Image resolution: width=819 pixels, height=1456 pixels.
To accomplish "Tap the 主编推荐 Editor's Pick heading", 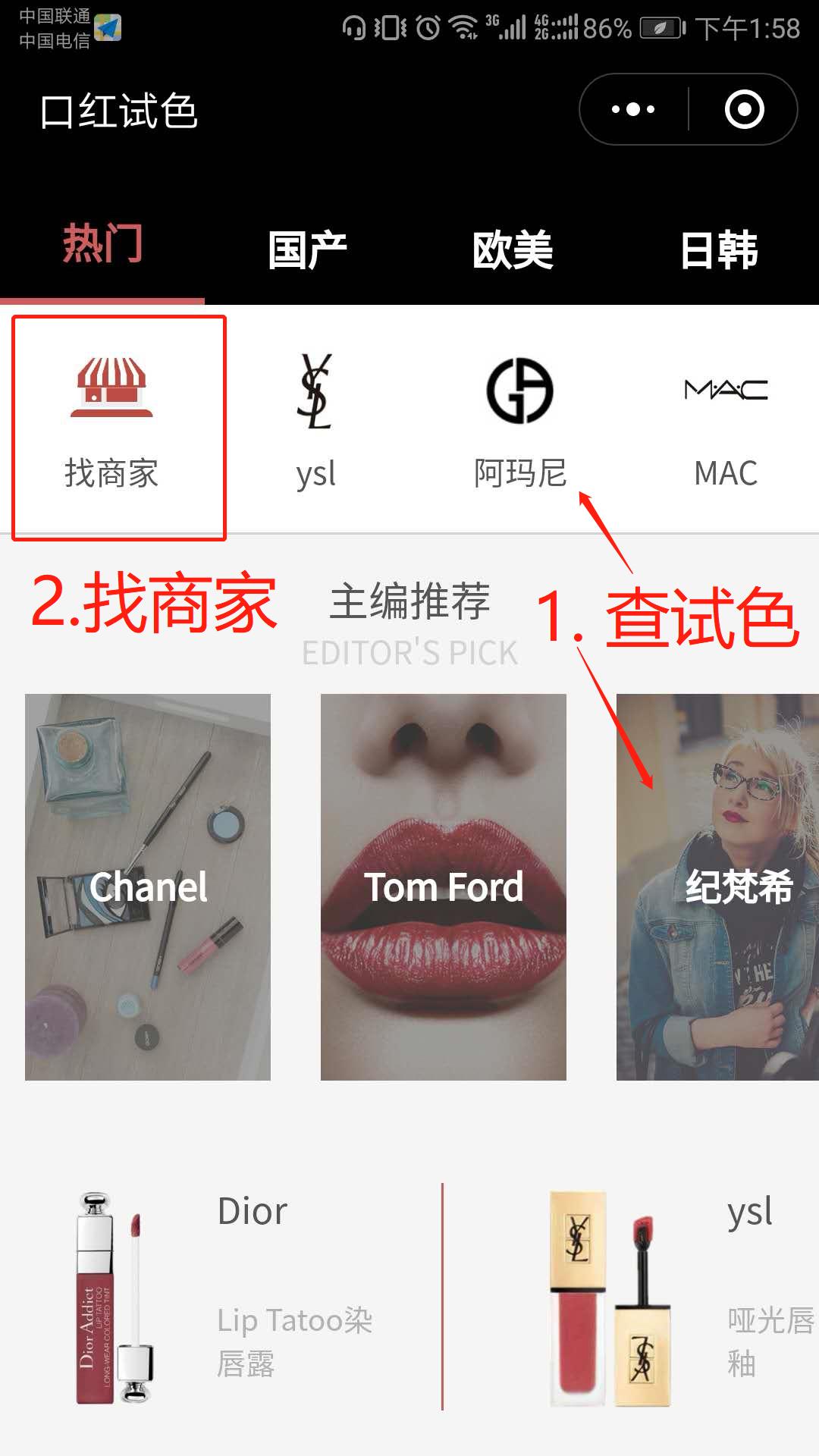I will pyautogui.click(x=409, y=603).
